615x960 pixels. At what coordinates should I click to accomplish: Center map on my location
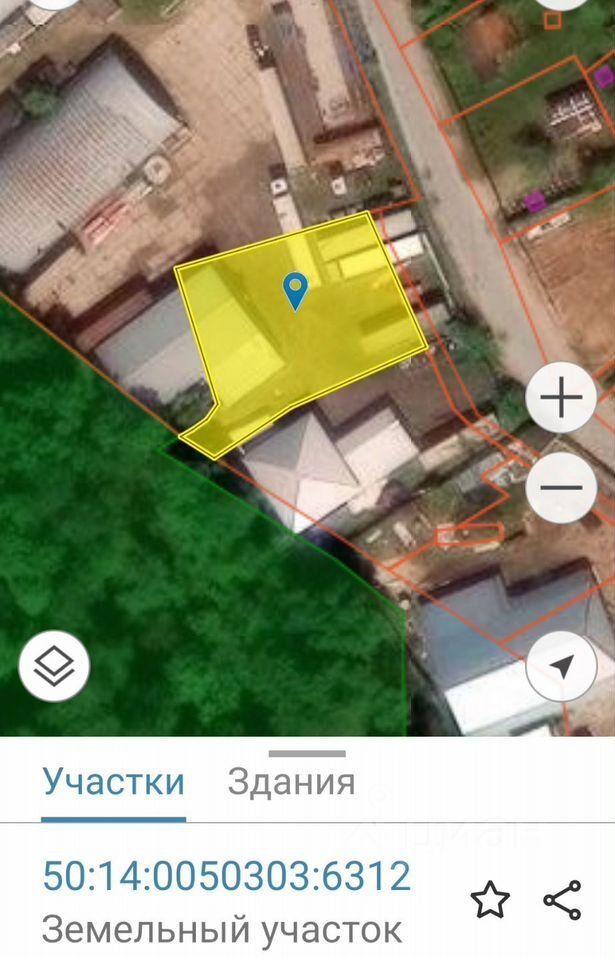pyautogui.click(x=561, y=666)
